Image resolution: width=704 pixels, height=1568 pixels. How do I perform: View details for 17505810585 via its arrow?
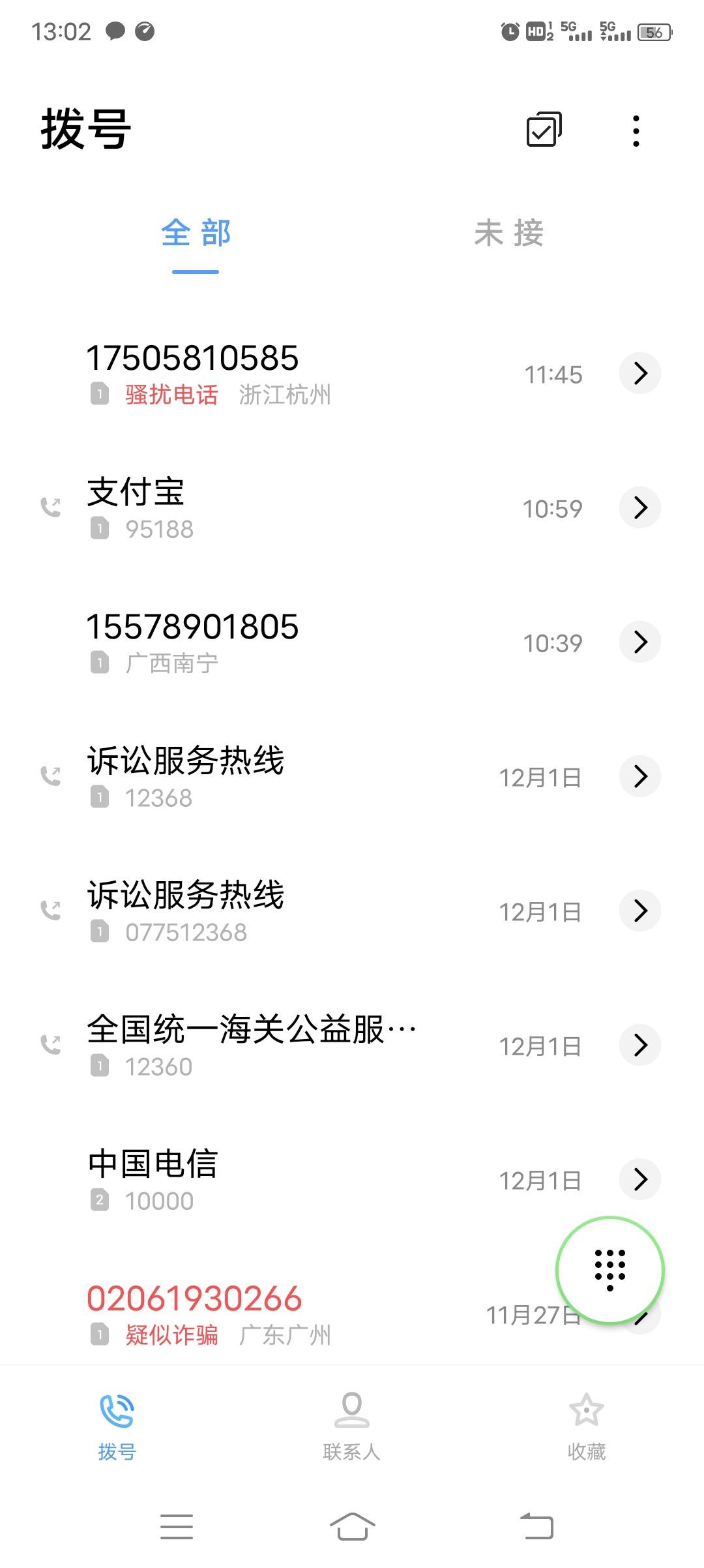click(640, 373)
